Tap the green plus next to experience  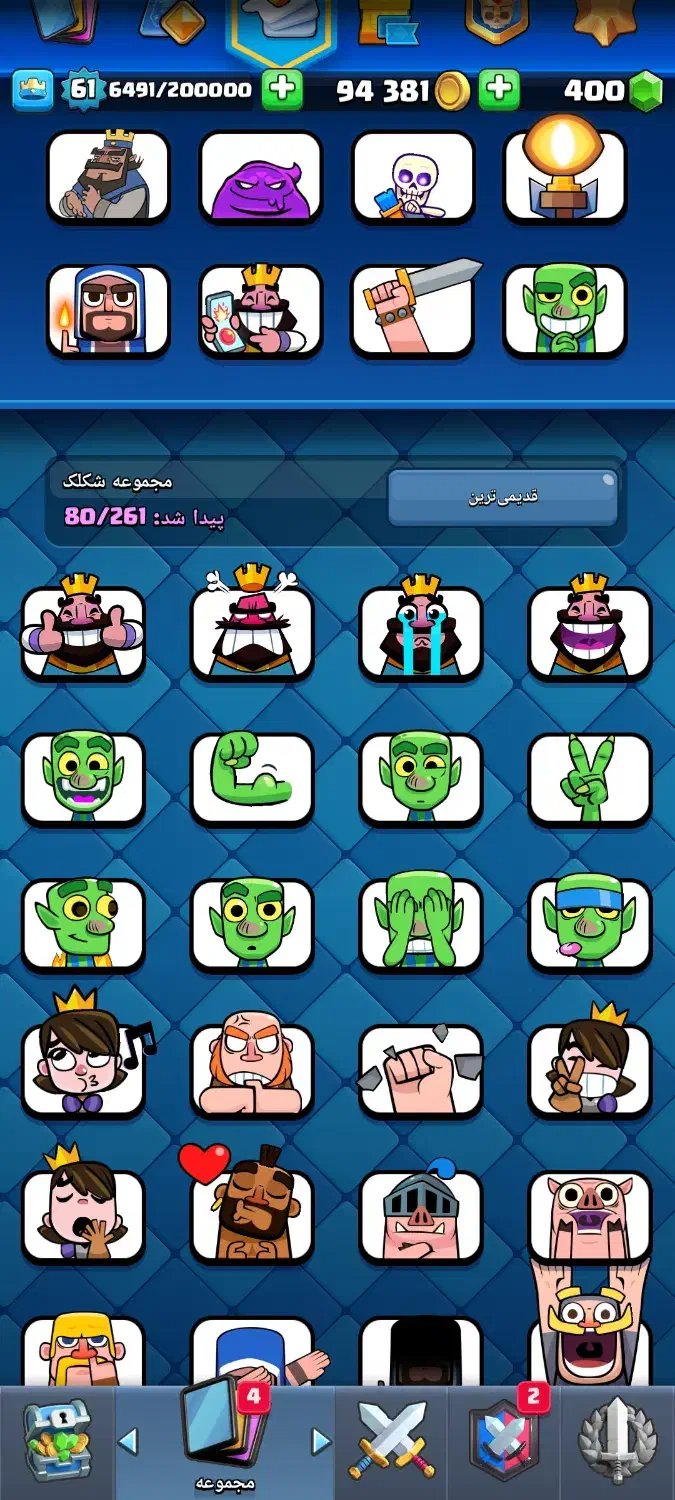pos(282,91)
